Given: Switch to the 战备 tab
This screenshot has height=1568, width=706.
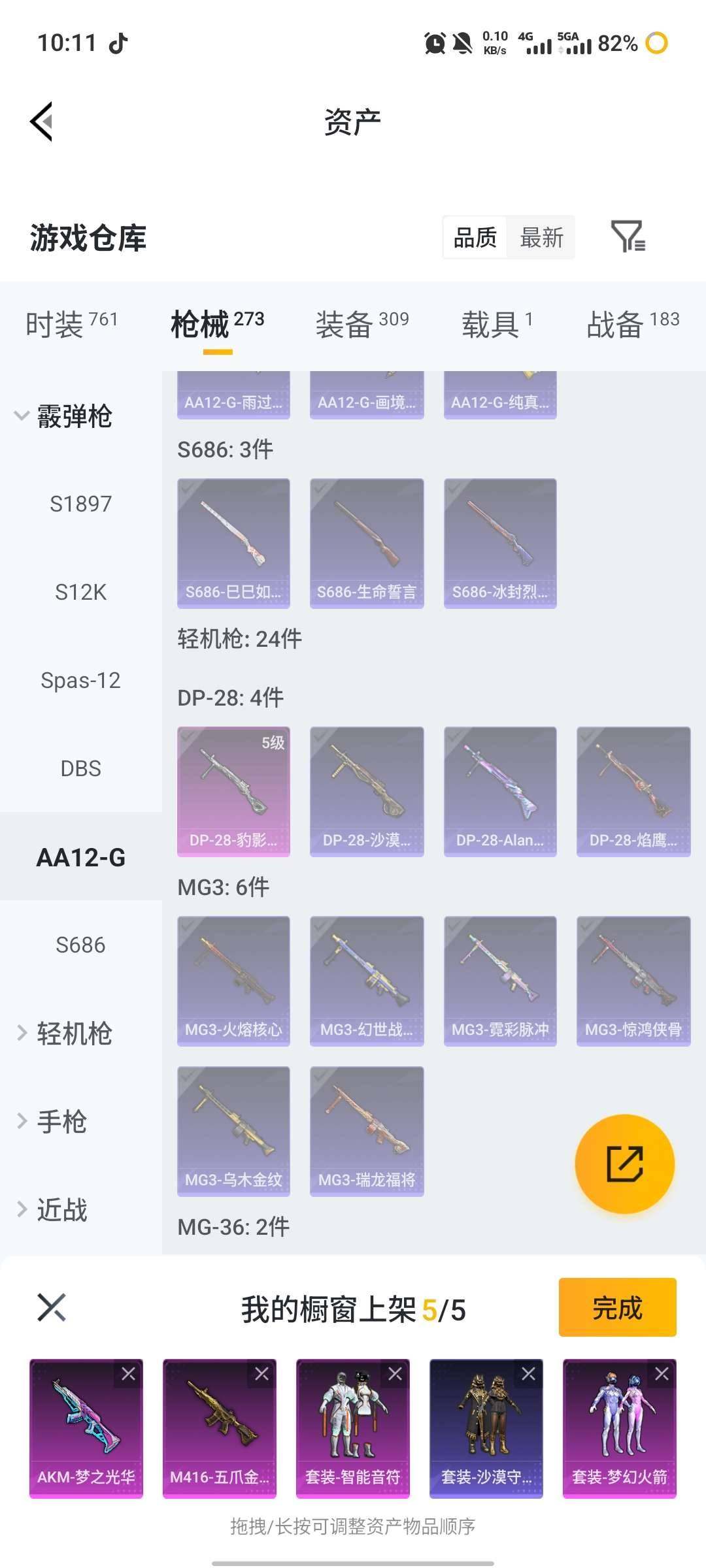Looking at the screenshot, I should tap(632, 324).
